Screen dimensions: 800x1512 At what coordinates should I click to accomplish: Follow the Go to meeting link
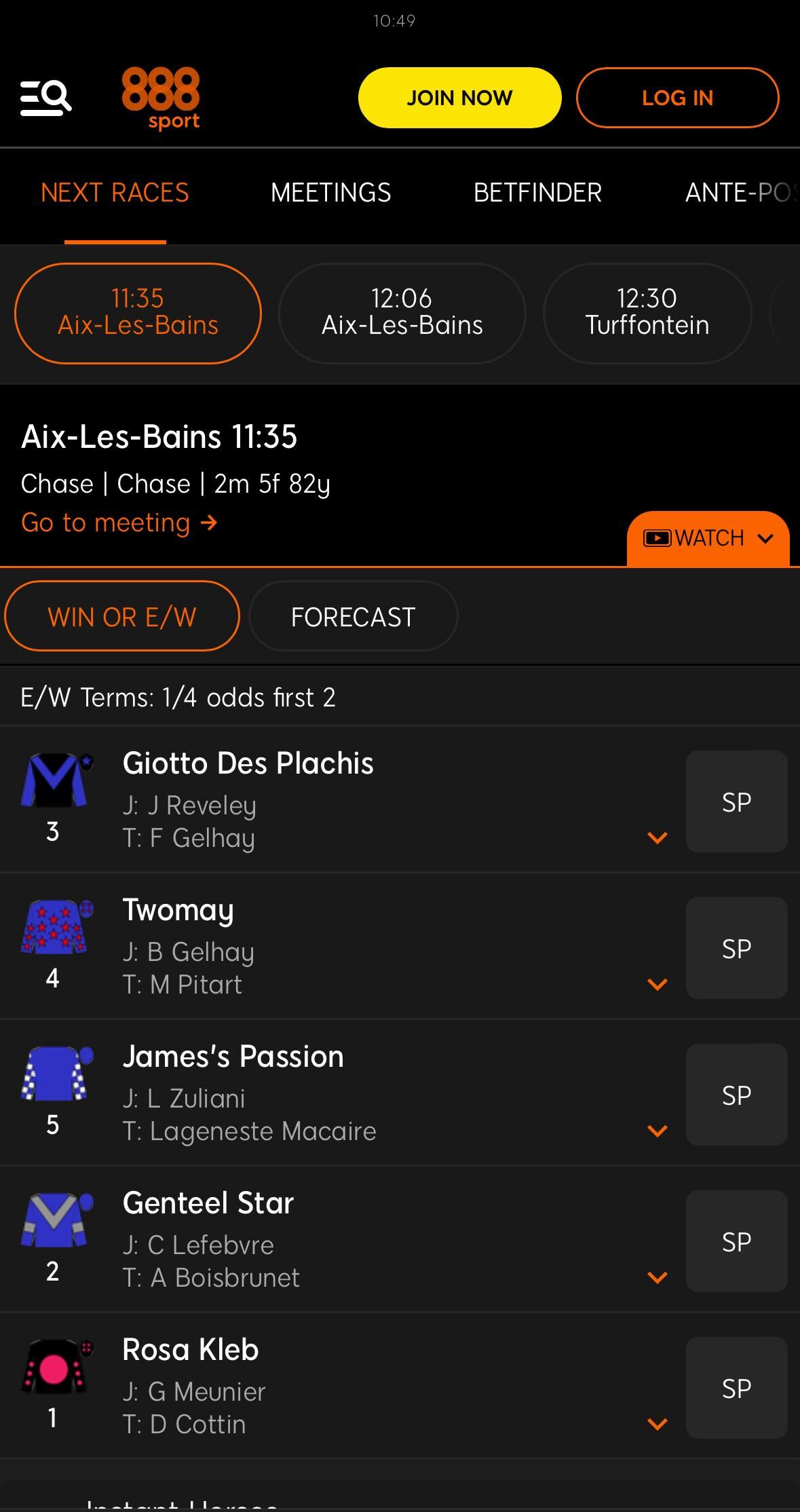(119, 523)
